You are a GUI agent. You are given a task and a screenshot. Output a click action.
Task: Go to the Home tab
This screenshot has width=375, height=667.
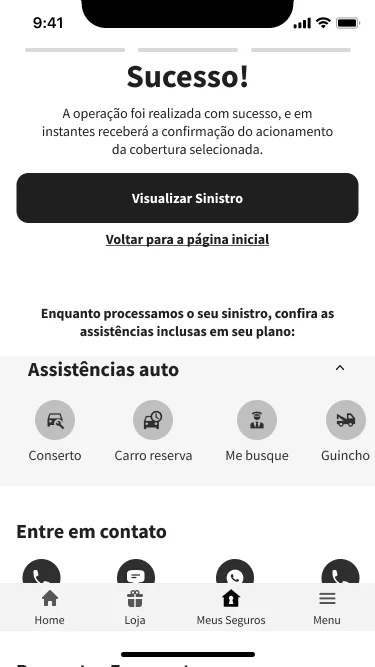pyautogui.click(x=50, y=607)
